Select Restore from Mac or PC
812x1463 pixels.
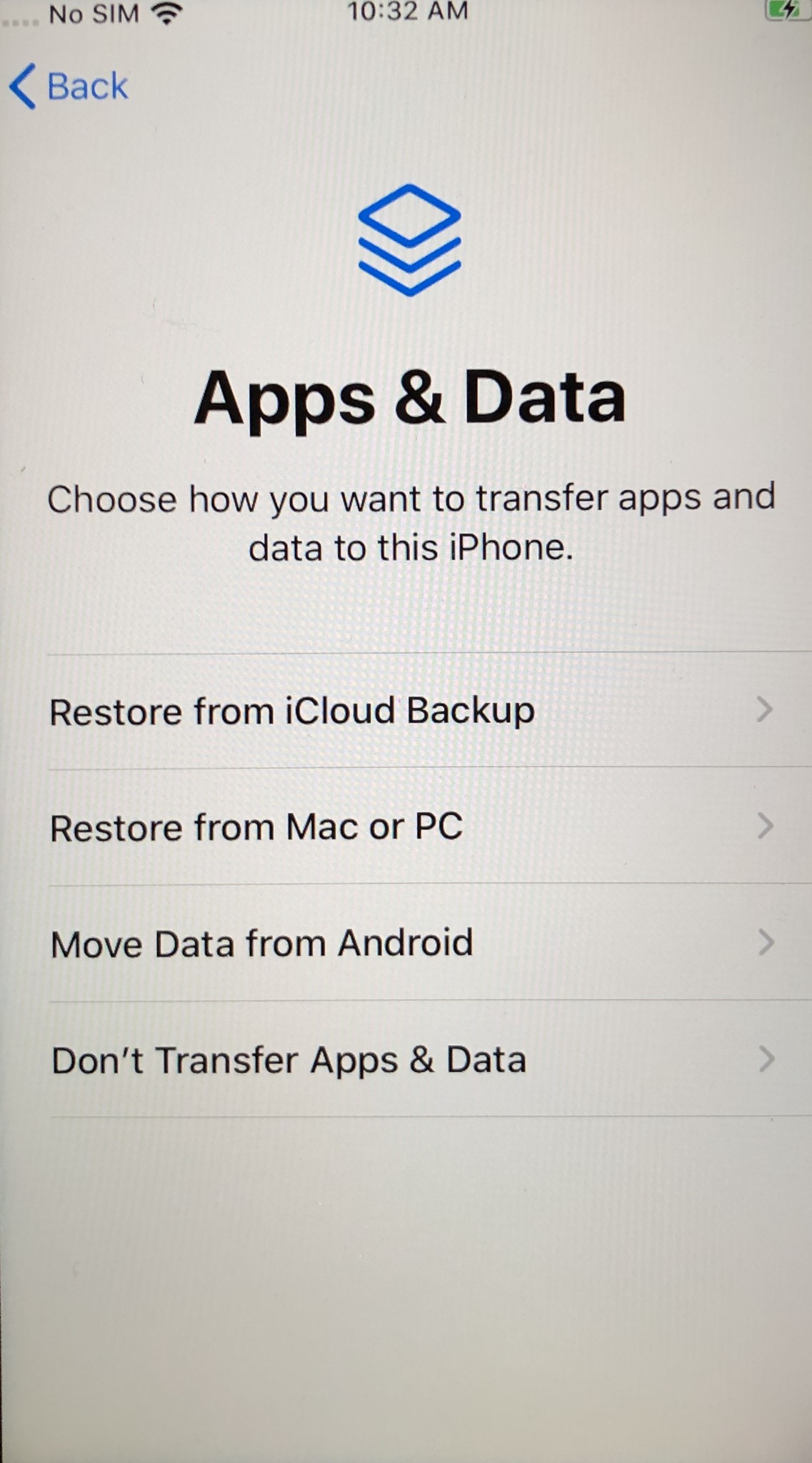[407, 827]
